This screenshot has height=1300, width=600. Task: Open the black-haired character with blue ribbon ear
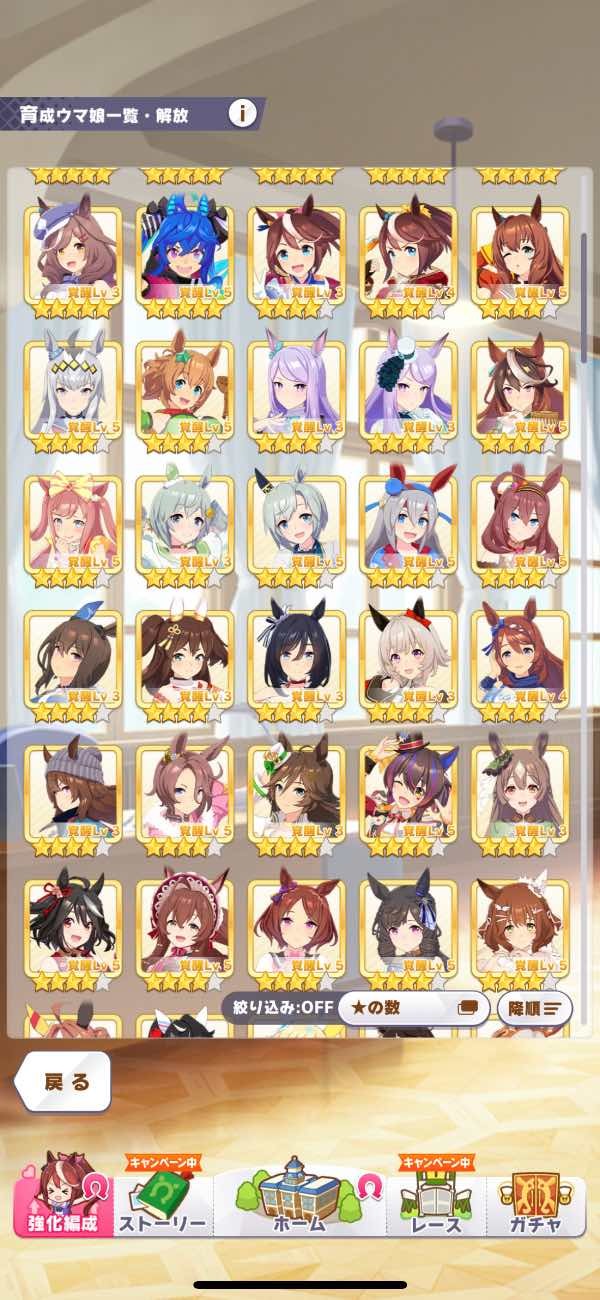pyautogui.click(x=296, y=655)
